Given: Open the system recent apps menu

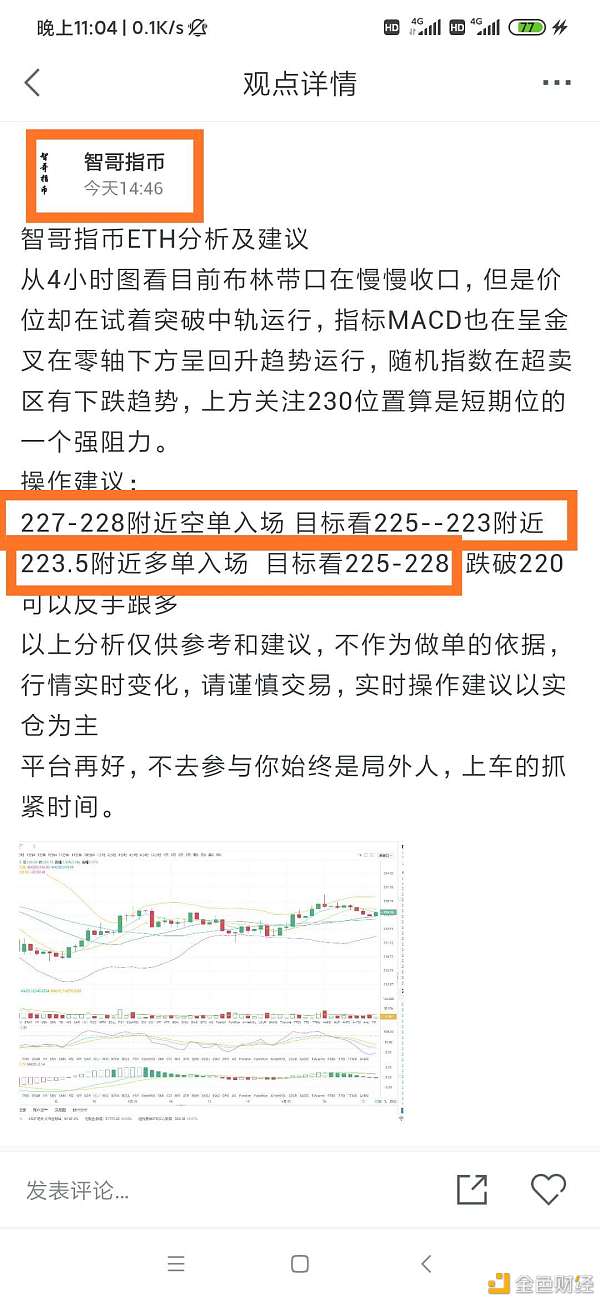Looking at the screenshot, I should pyautogui.click(x=176, y=1264).
